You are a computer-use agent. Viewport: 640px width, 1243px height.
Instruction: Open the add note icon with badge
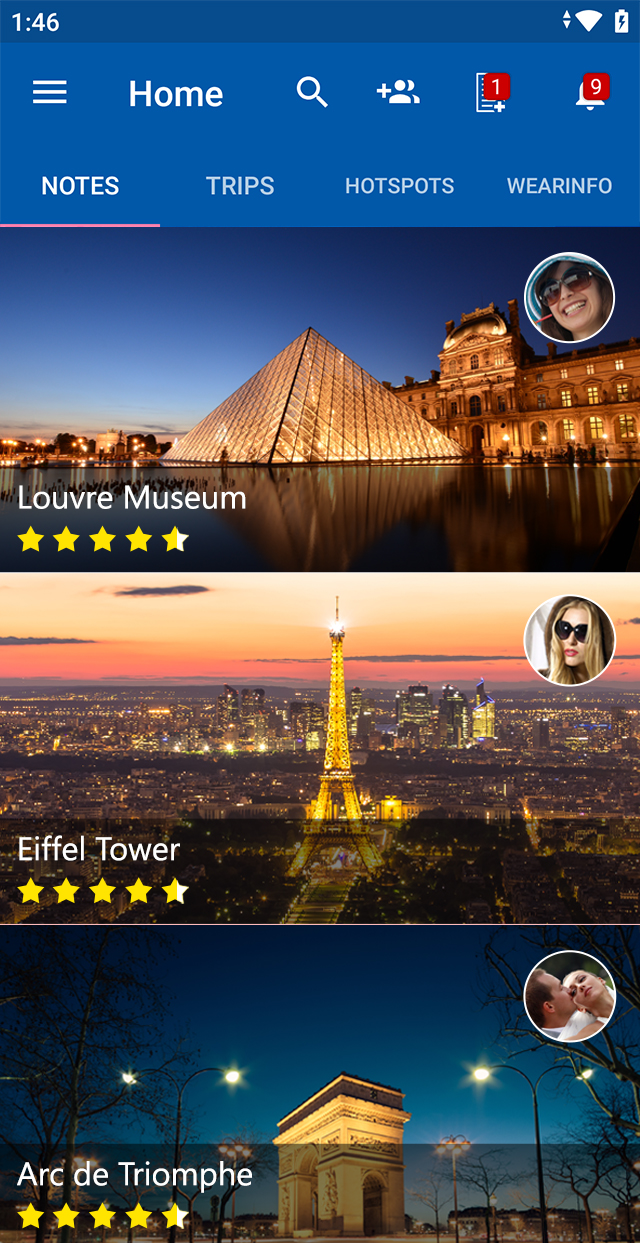click(x=491, y=93)
